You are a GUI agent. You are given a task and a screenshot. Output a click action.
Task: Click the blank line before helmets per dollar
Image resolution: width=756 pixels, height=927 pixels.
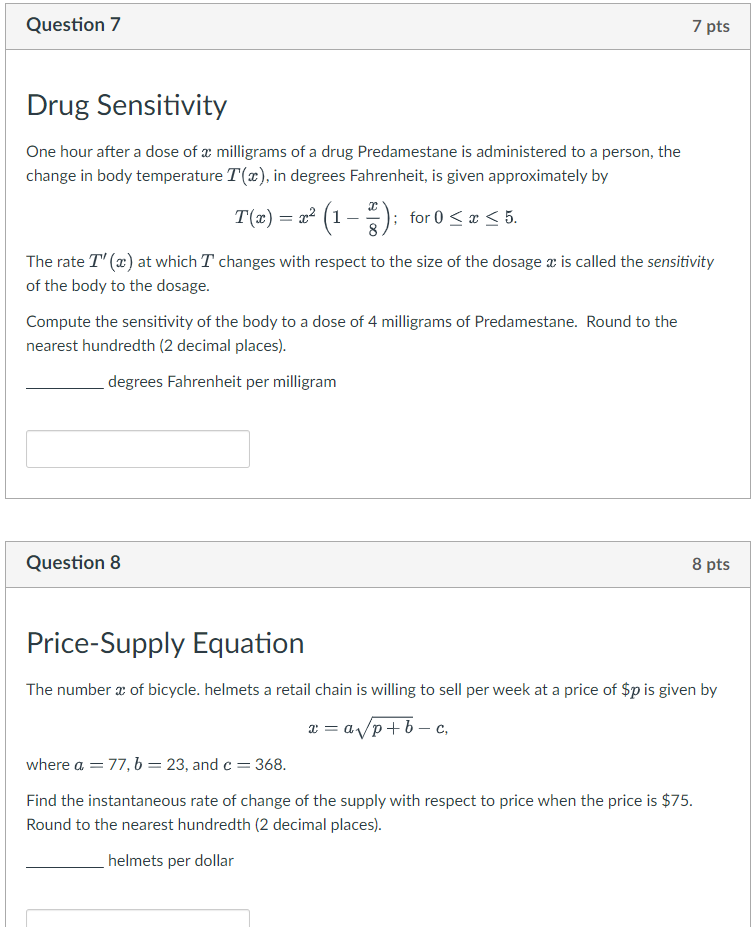point(62,860)
